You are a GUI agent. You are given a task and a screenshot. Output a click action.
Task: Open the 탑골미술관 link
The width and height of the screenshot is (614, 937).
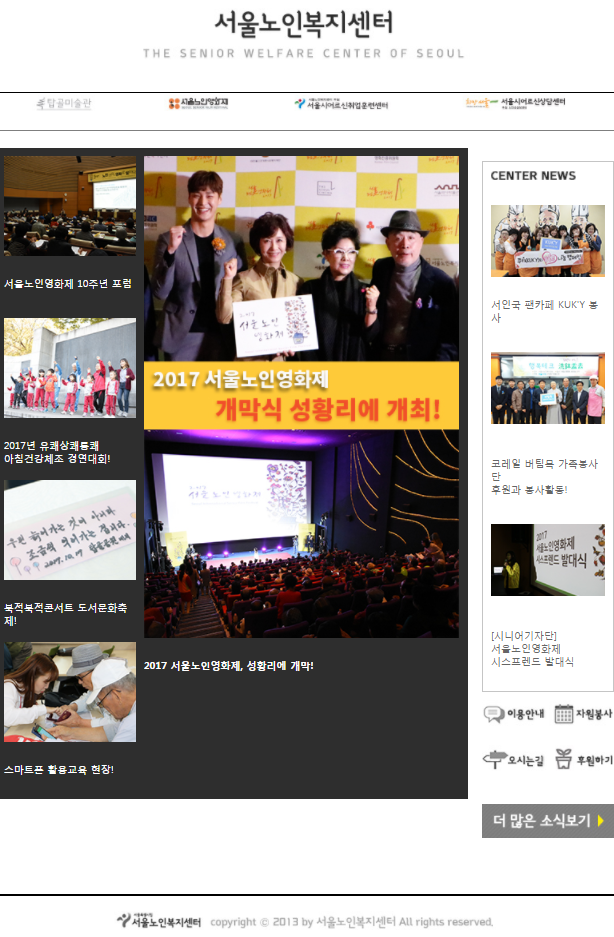[63, 103]
